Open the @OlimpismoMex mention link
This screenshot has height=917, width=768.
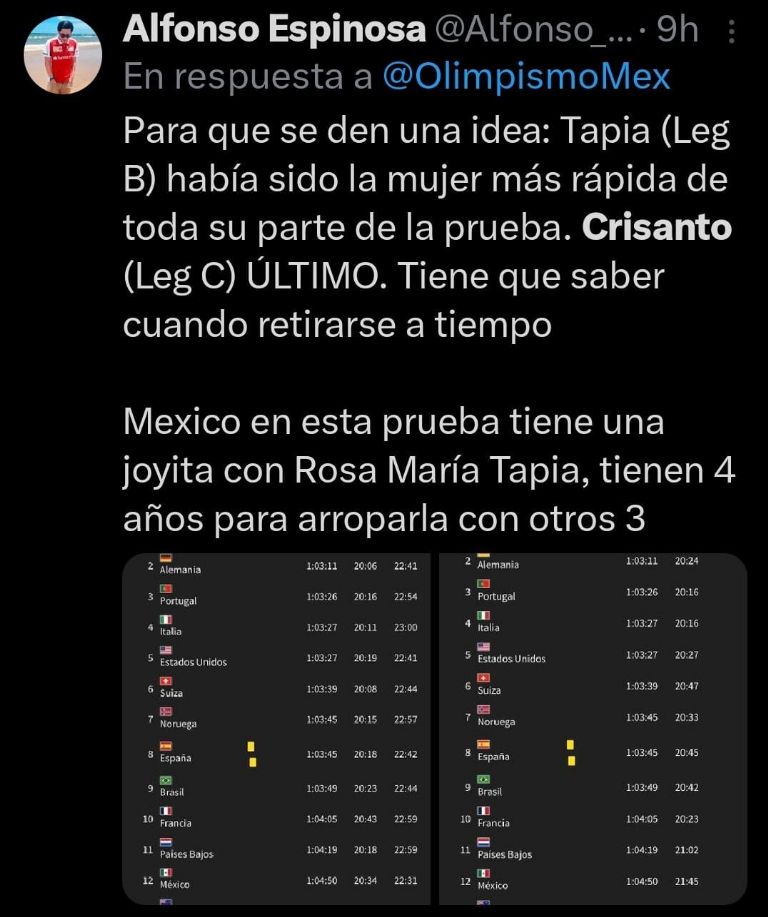tap(527, 76)
